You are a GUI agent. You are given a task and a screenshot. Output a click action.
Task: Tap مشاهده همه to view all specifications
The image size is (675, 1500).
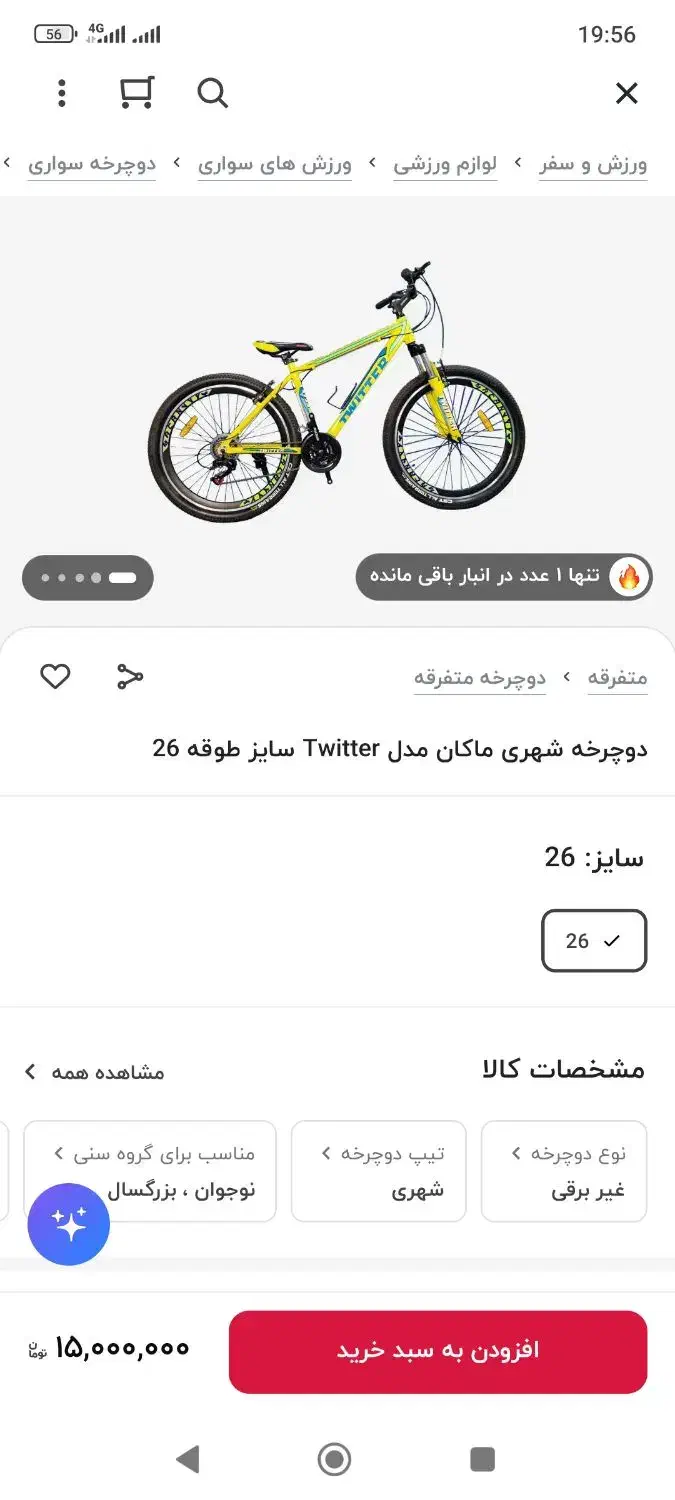tap(95, 1072)
